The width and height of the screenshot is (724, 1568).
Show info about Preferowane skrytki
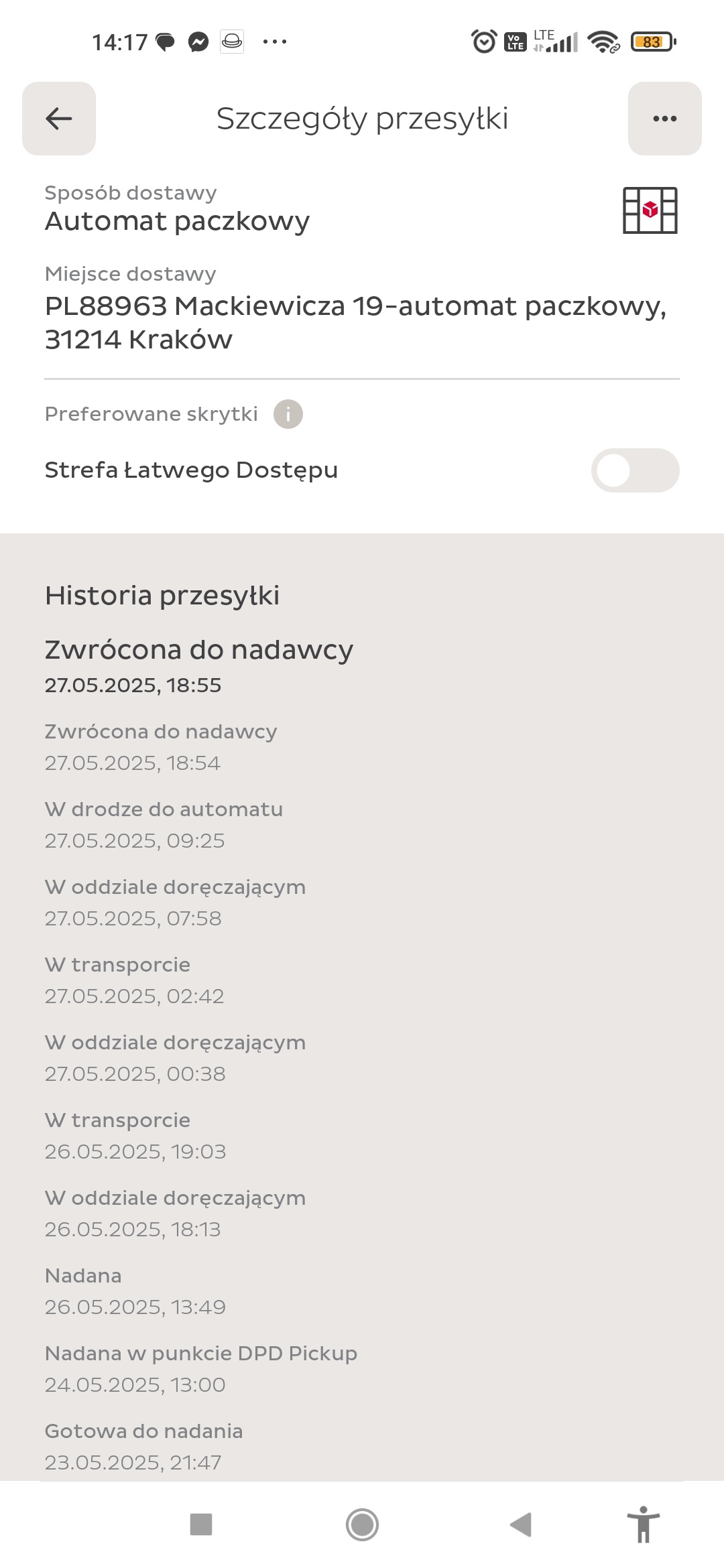coord(288,414)
